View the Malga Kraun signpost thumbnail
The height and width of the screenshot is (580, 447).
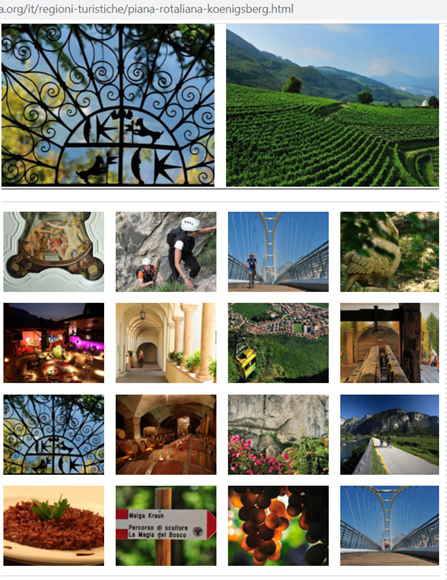coord(166,526)
